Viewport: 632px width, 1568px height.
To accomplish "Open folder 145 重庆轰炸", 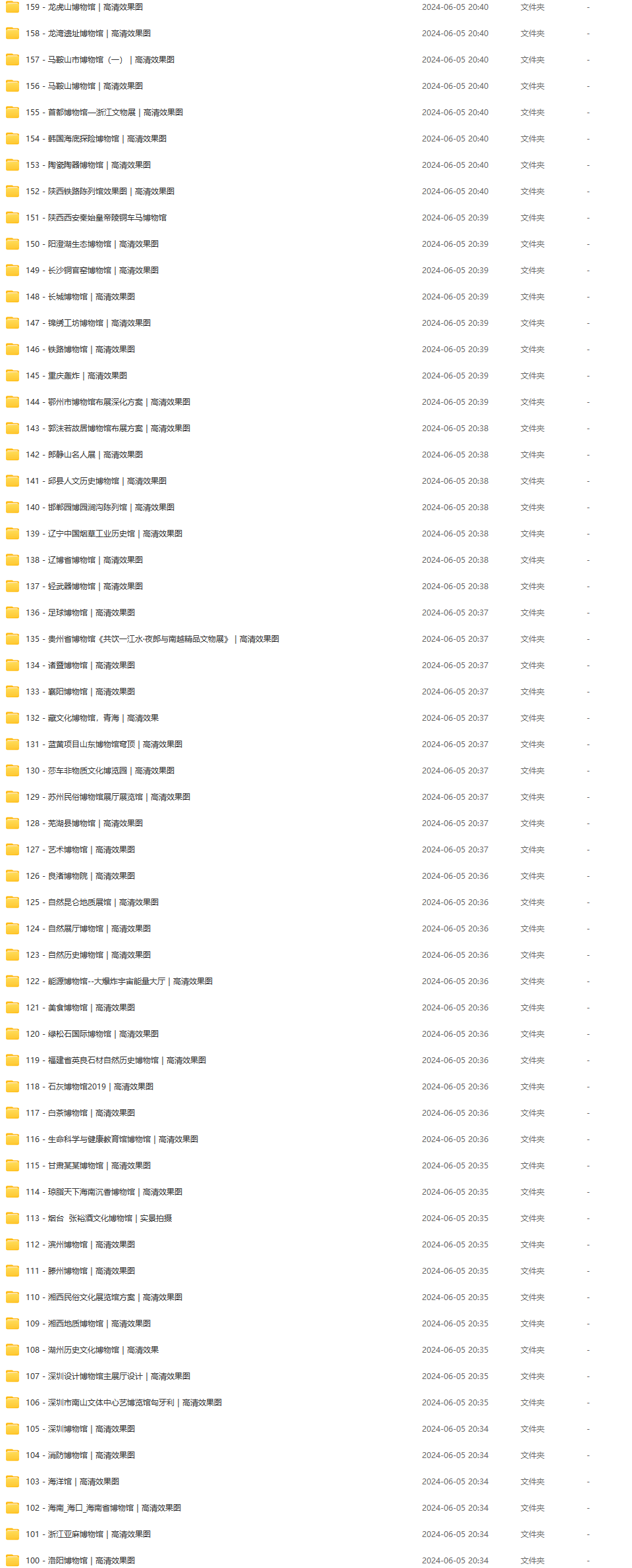I will pos(76,376).
